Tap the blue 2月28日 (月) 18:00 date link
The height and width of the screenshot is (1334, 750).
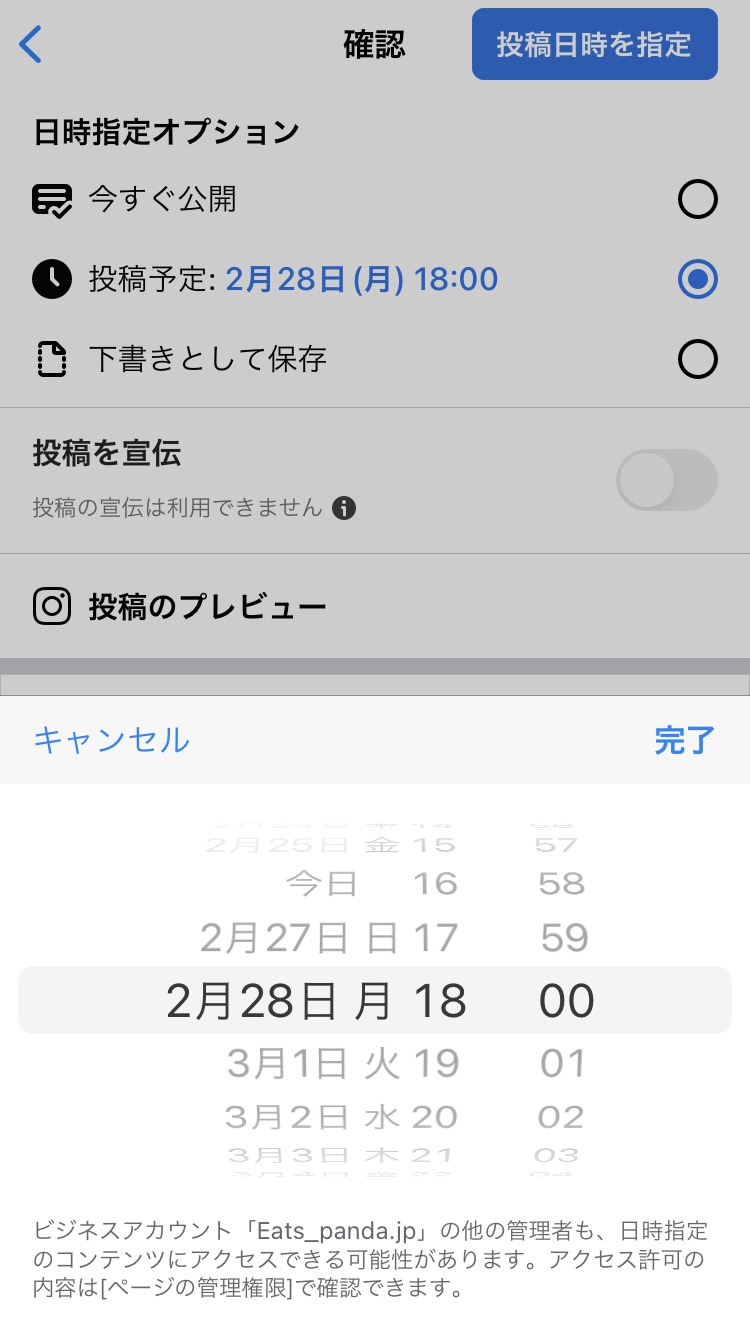coord(361,279)
